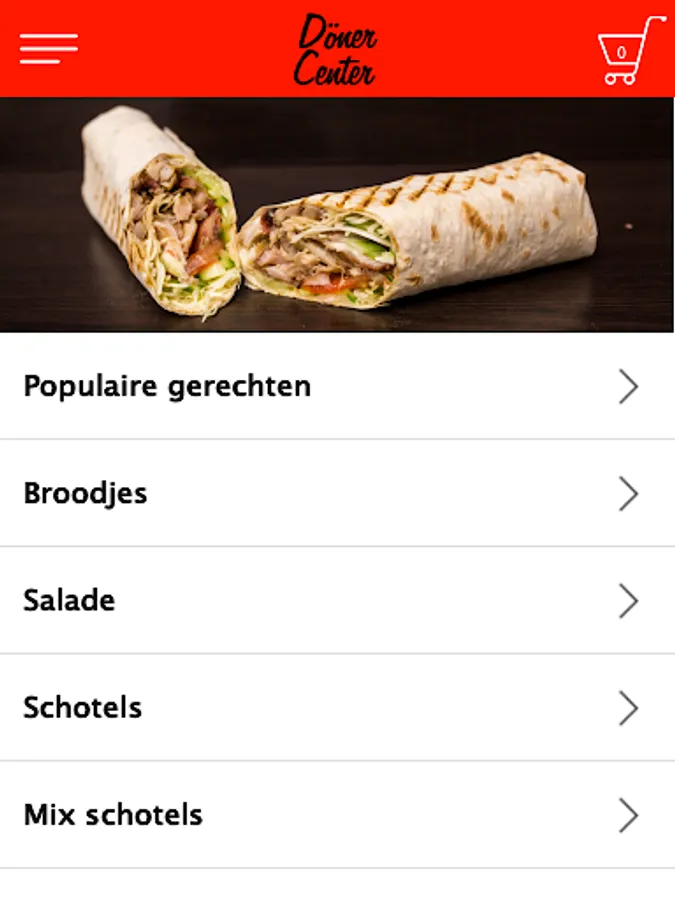The height and width of the screenshot is (900, 675).
Task: Open Populaire gerechten category
Action: 337,386
